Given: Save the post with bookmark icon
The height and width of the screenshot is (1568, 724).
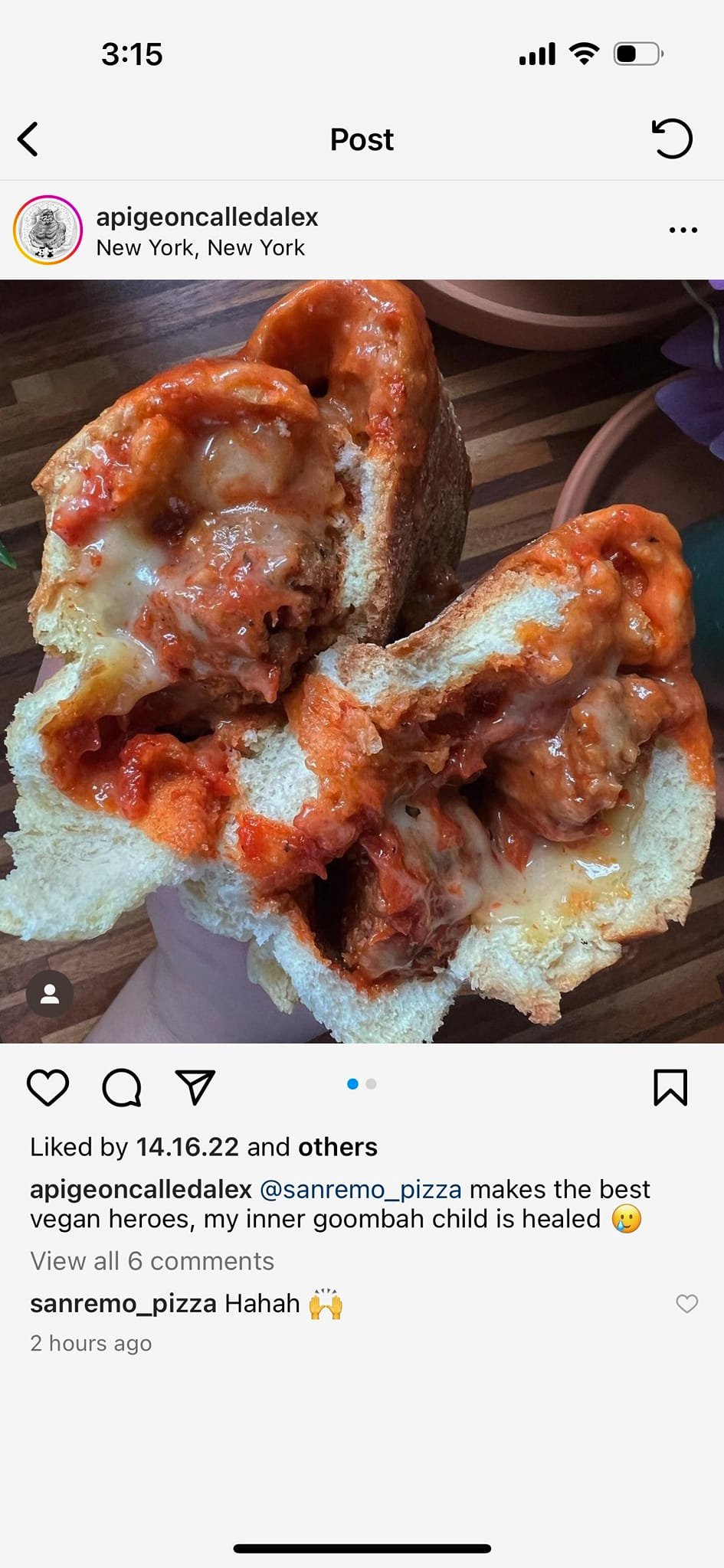Looking at the screenshot, I should tap(670, 1087).
